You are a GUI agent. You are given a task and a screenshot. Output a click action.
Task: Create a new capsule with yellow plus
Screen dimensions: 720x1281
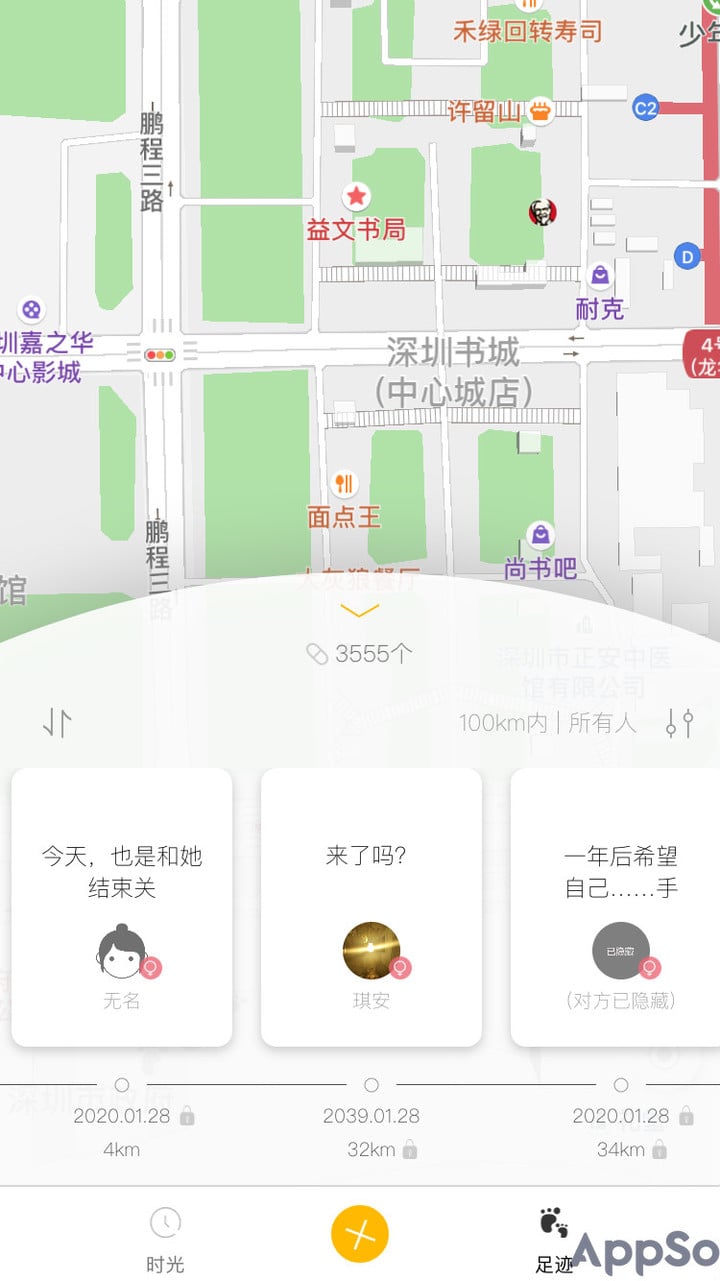click(x=360, y=1234)
